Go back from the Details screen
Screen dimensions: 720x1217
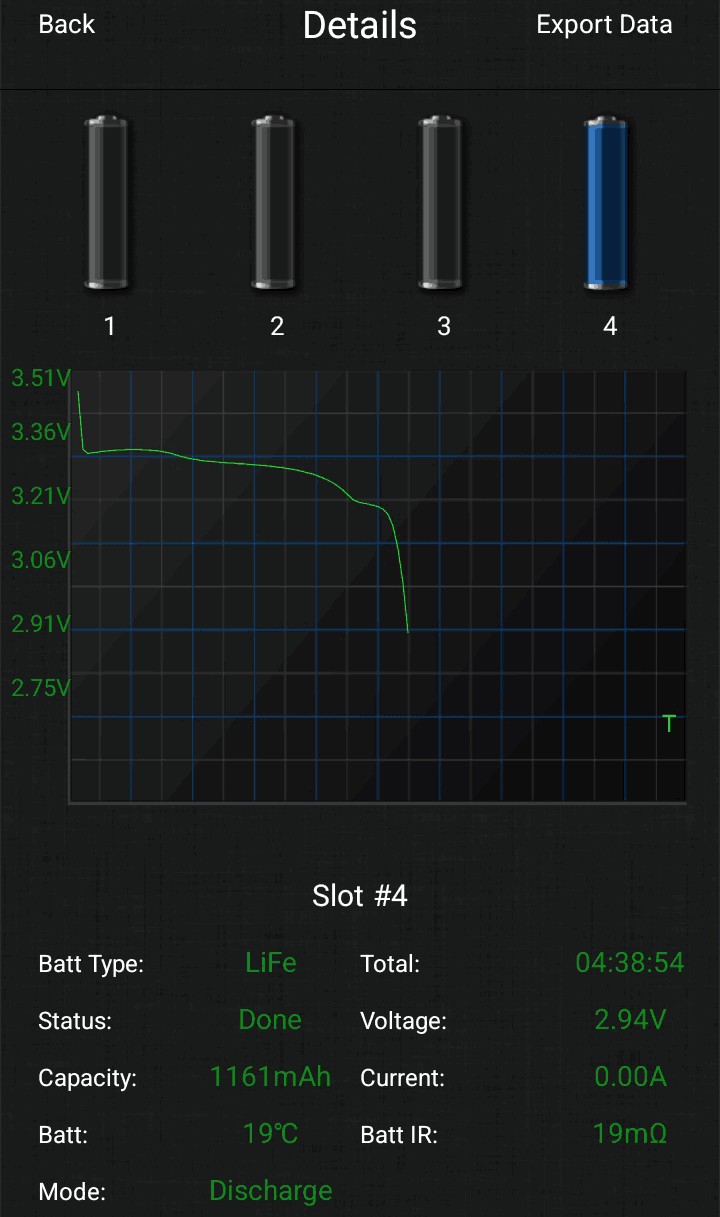(66, 24)
